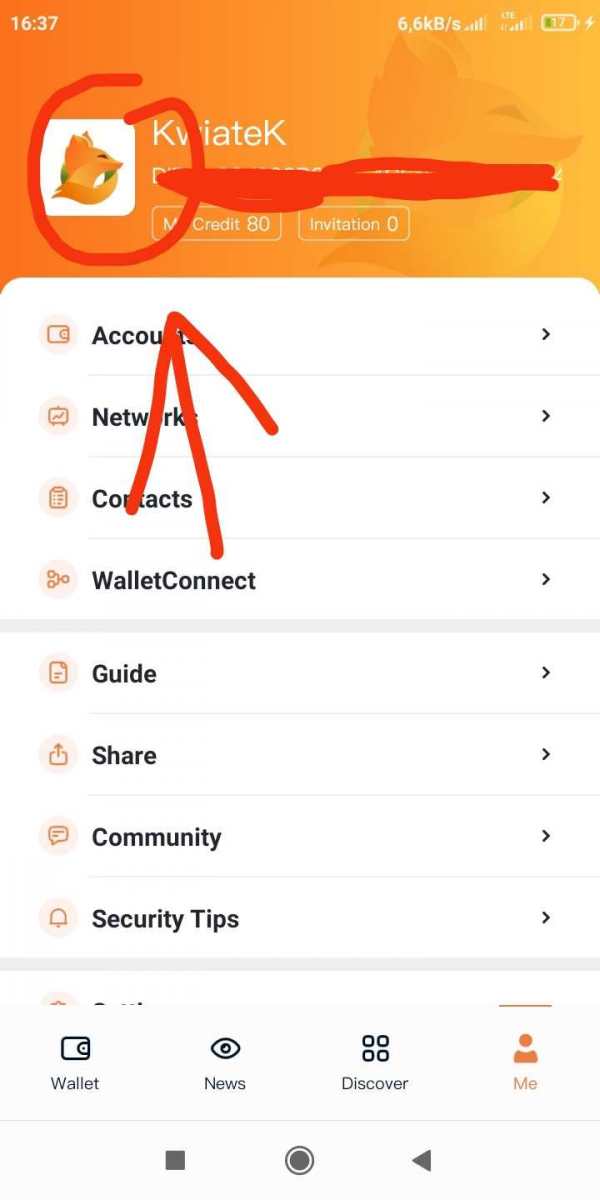Tap the Invitation 0 badge
600x1200 pixels.
(x=353, y=224)
